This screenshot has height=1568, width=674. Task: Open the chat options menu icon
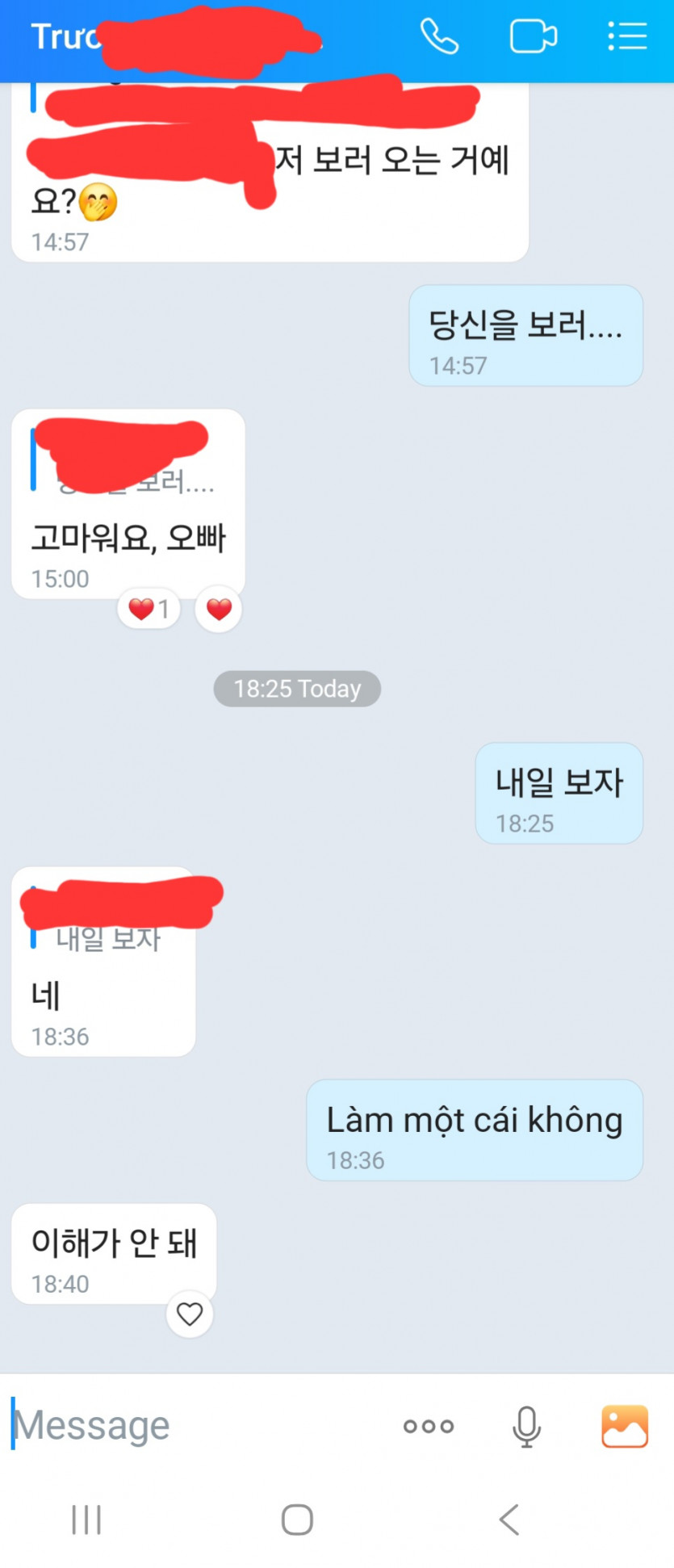coord(627,37)
